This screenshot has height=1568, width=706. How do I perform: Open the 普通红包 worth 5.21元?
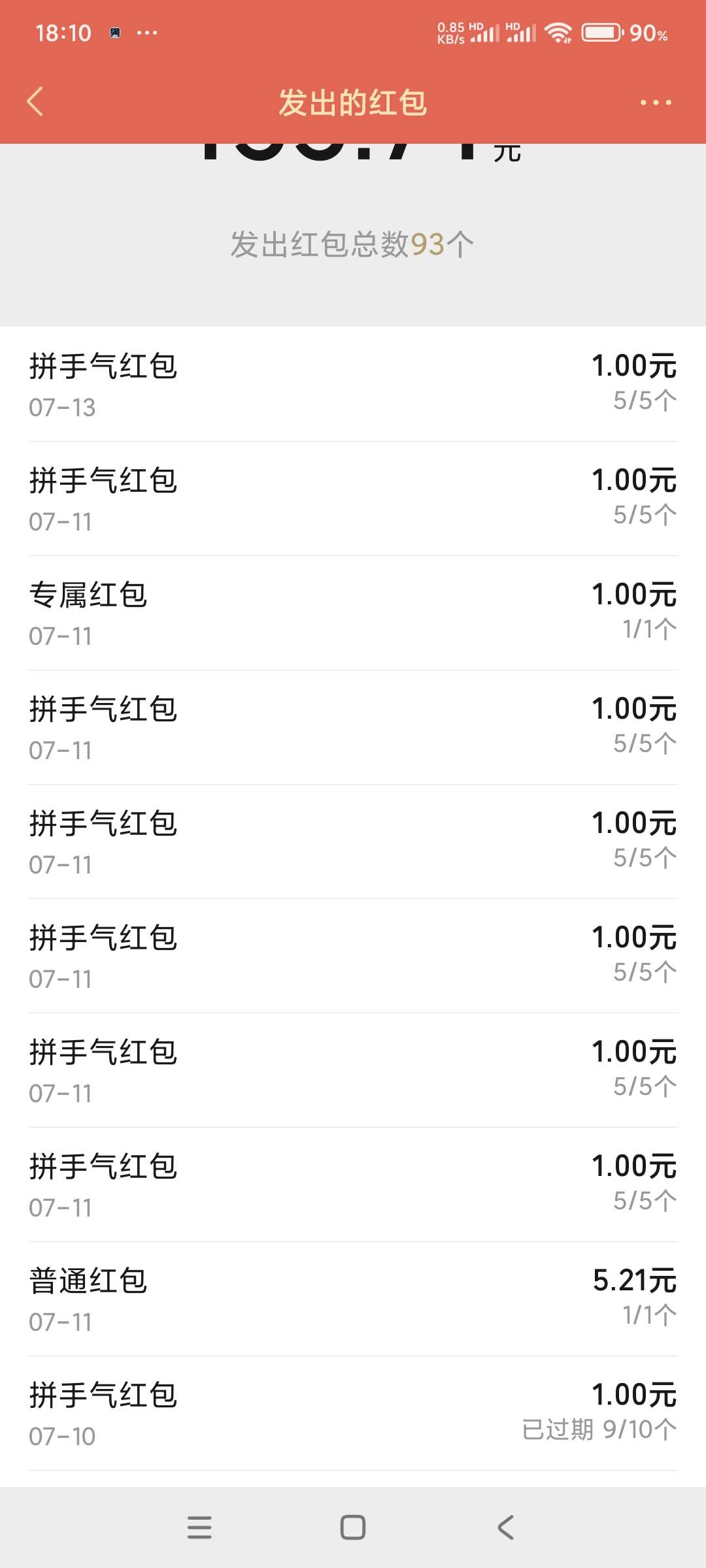click(353, 1299)
